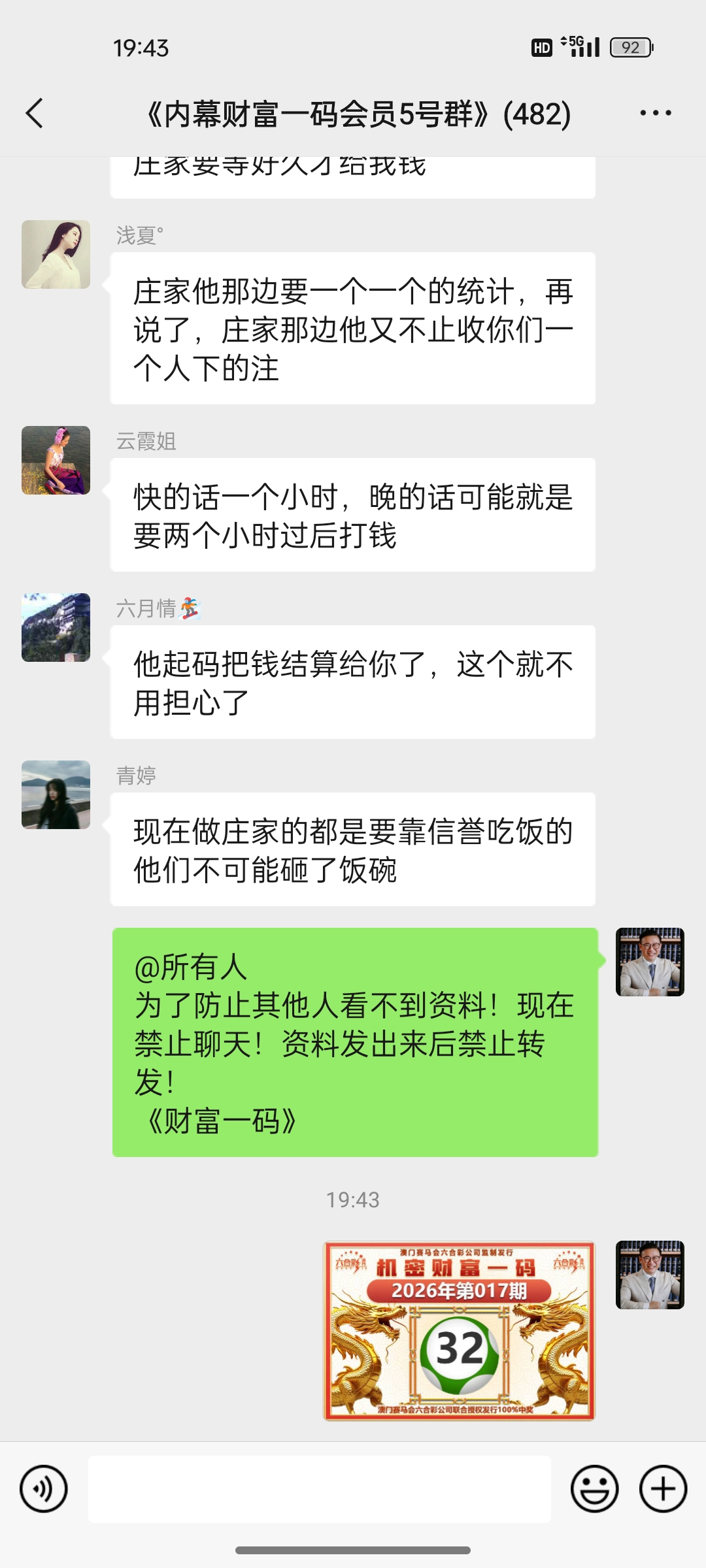The image size is (706, 1568).
Task: Focus the message text field
Action: [x=319, y=1489]
